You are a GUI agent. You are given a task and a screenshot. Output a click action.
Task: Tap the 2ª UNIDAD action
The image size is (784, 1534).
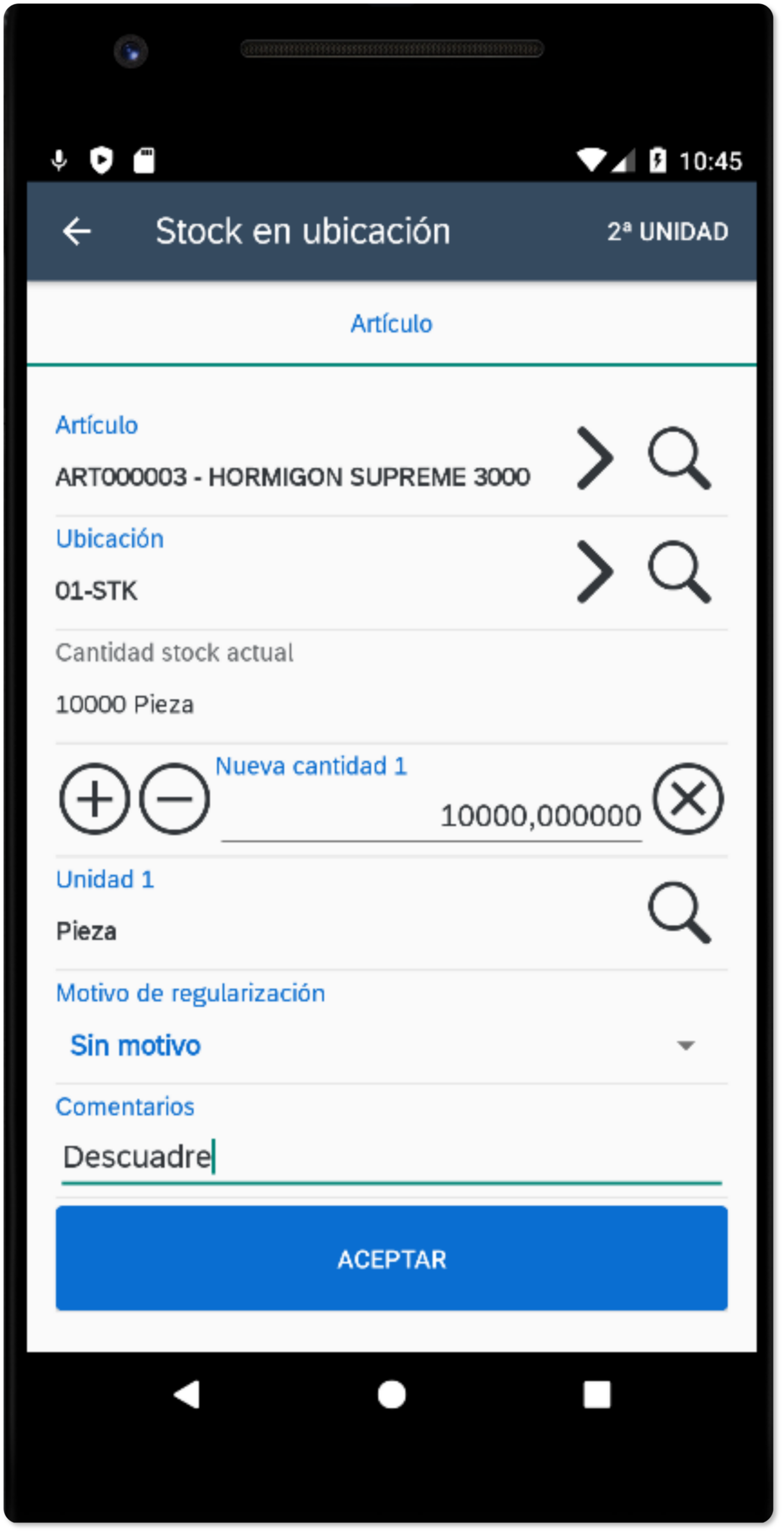667,232
